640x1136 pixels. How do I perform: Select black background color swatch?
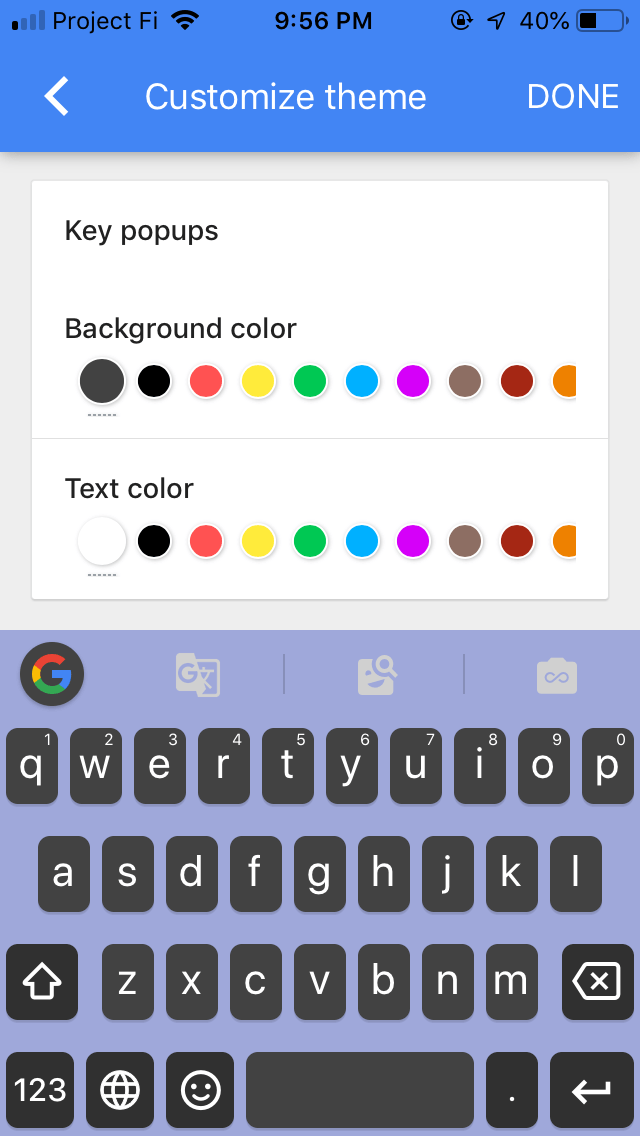pos(154,381)
